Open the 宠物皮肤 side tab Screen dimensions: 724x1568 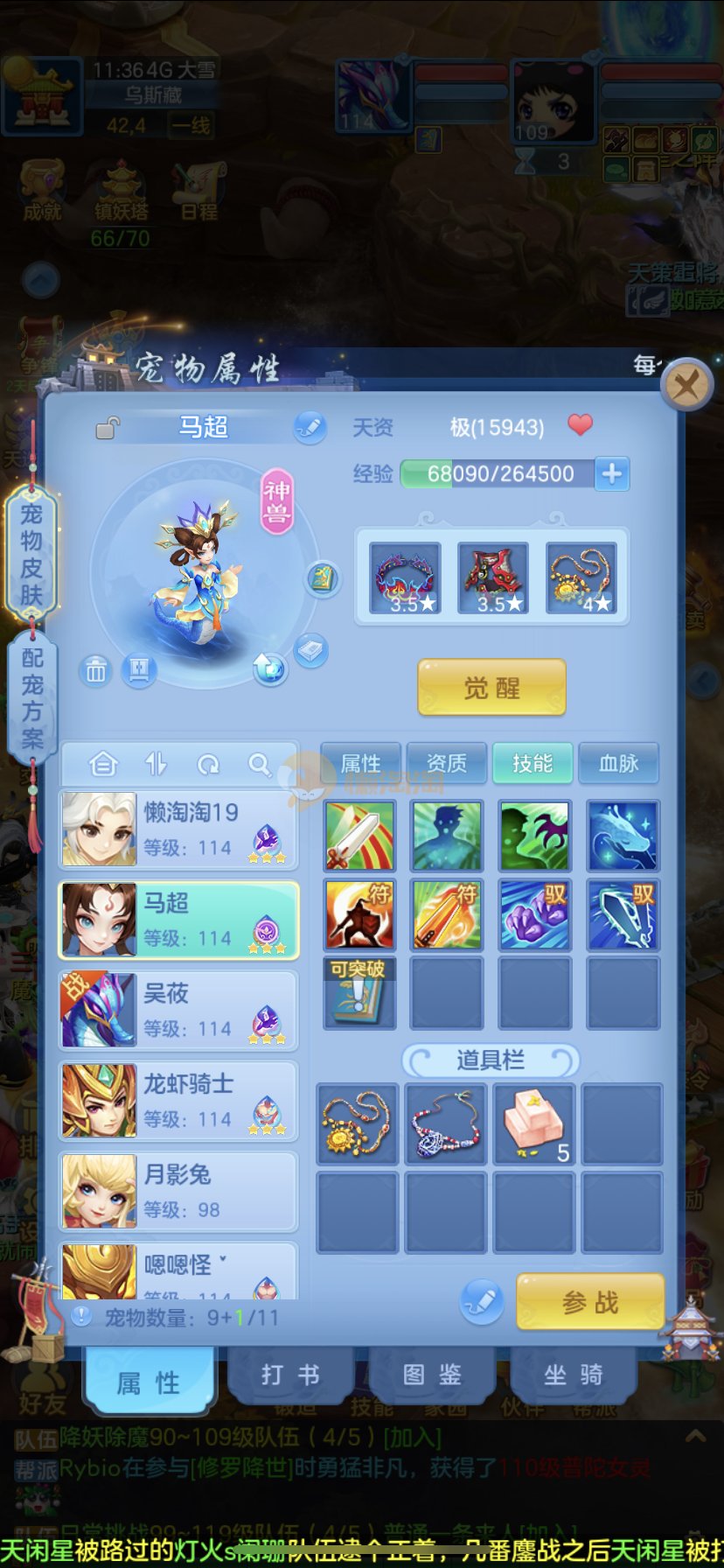point(31,553)
